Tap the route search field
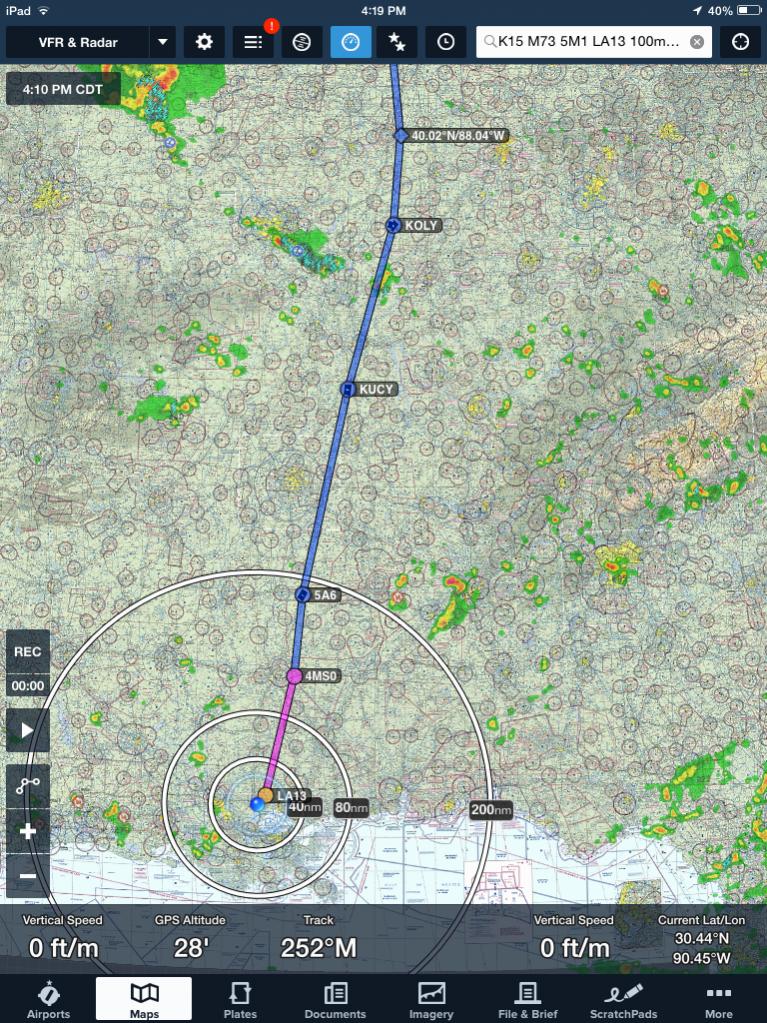This screenshot has width=767, height=1023. [585, 43]
